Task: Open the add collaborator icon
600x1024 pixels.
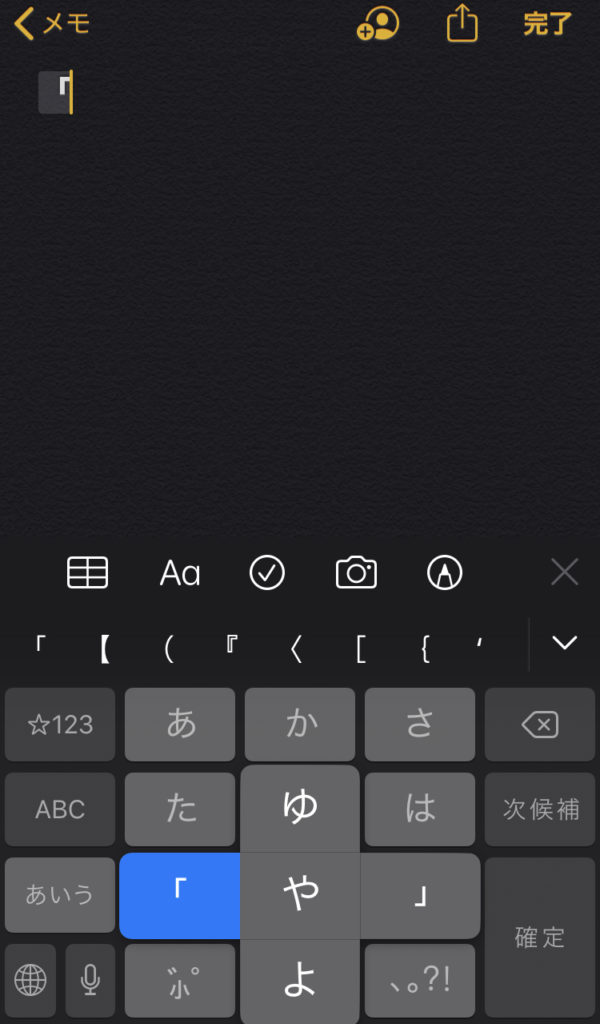Action: click(x=378, y=24)
